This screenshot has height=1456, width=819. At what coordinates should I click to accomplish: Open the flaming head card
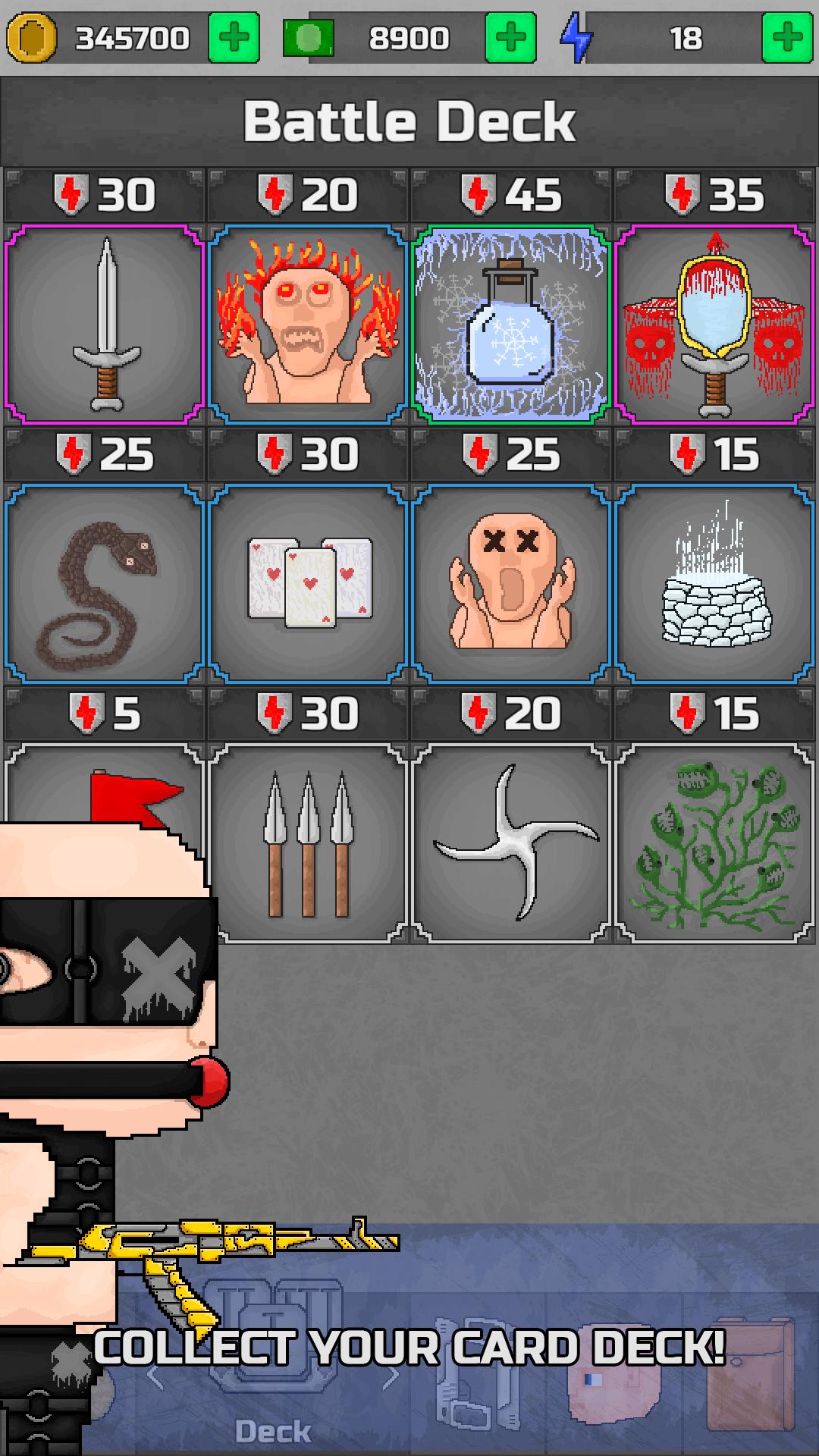tap(308, 325)
